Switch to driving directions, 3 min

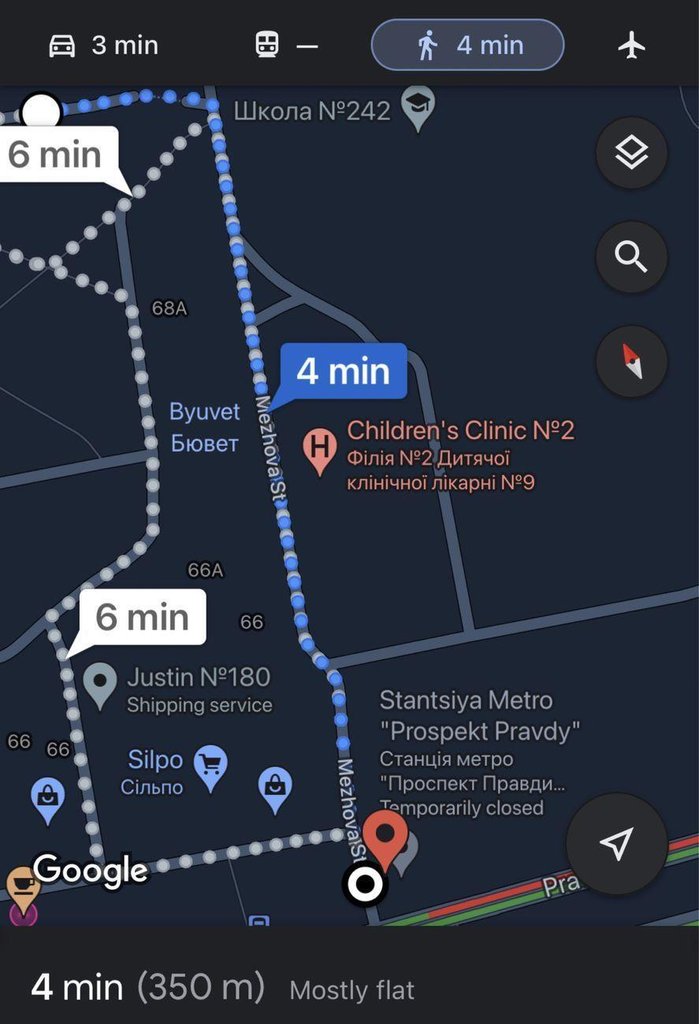[x=103, y=46]
